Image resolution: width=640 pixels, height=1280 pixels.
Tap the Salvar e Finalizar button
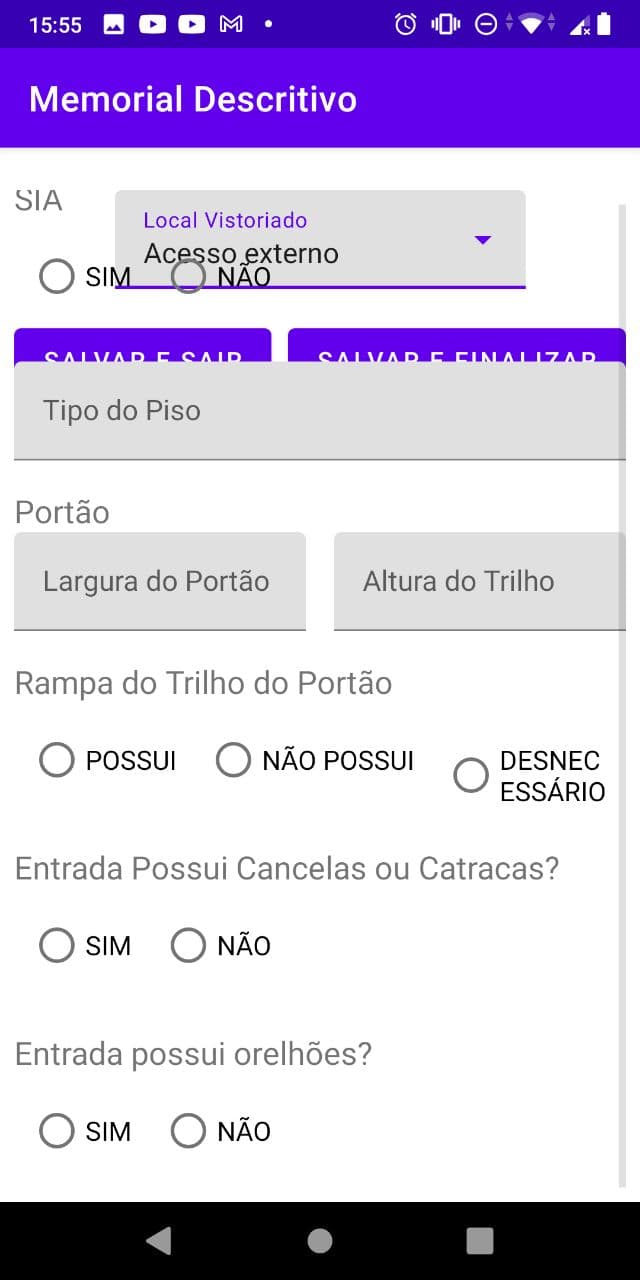click(456, 346)
